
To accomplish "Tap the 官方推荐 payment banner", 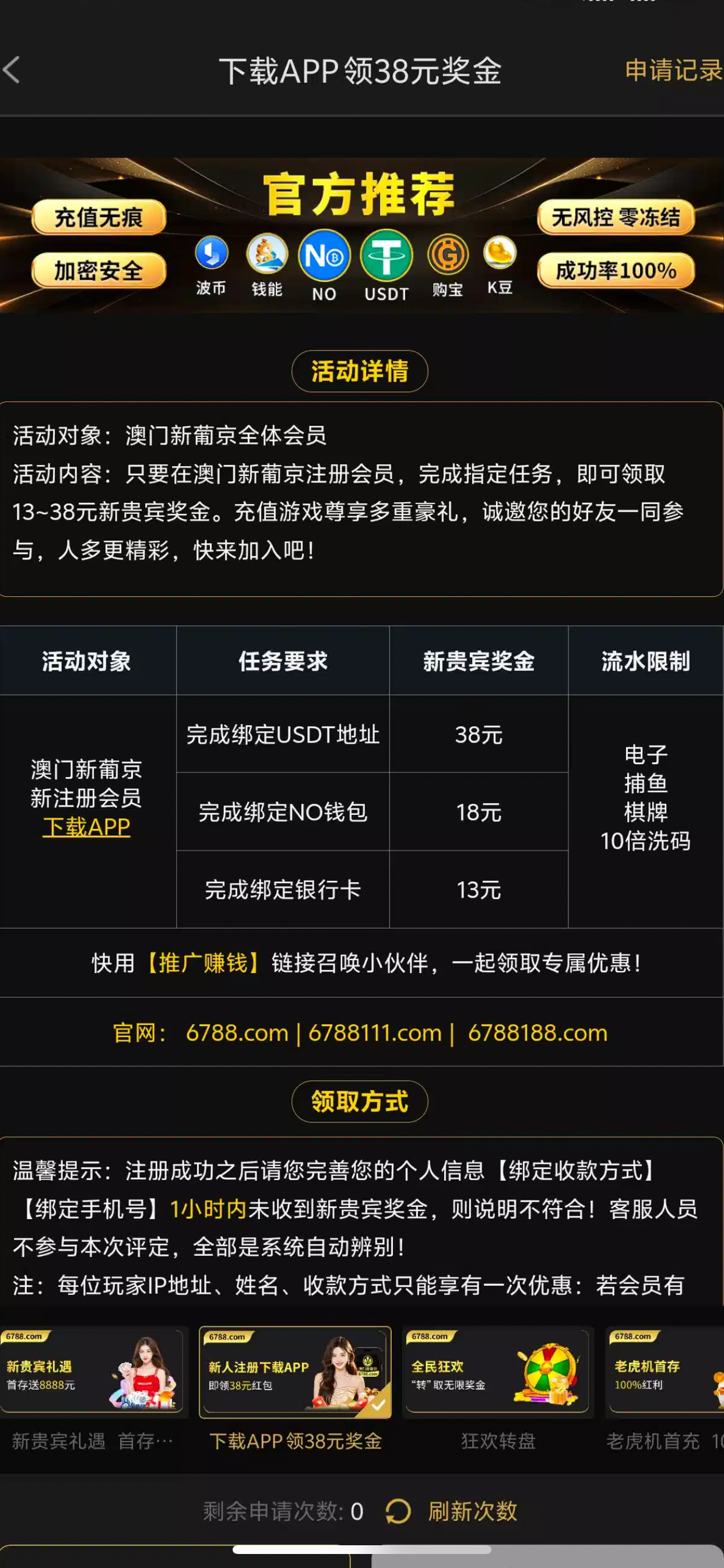I will click(361, 236).
